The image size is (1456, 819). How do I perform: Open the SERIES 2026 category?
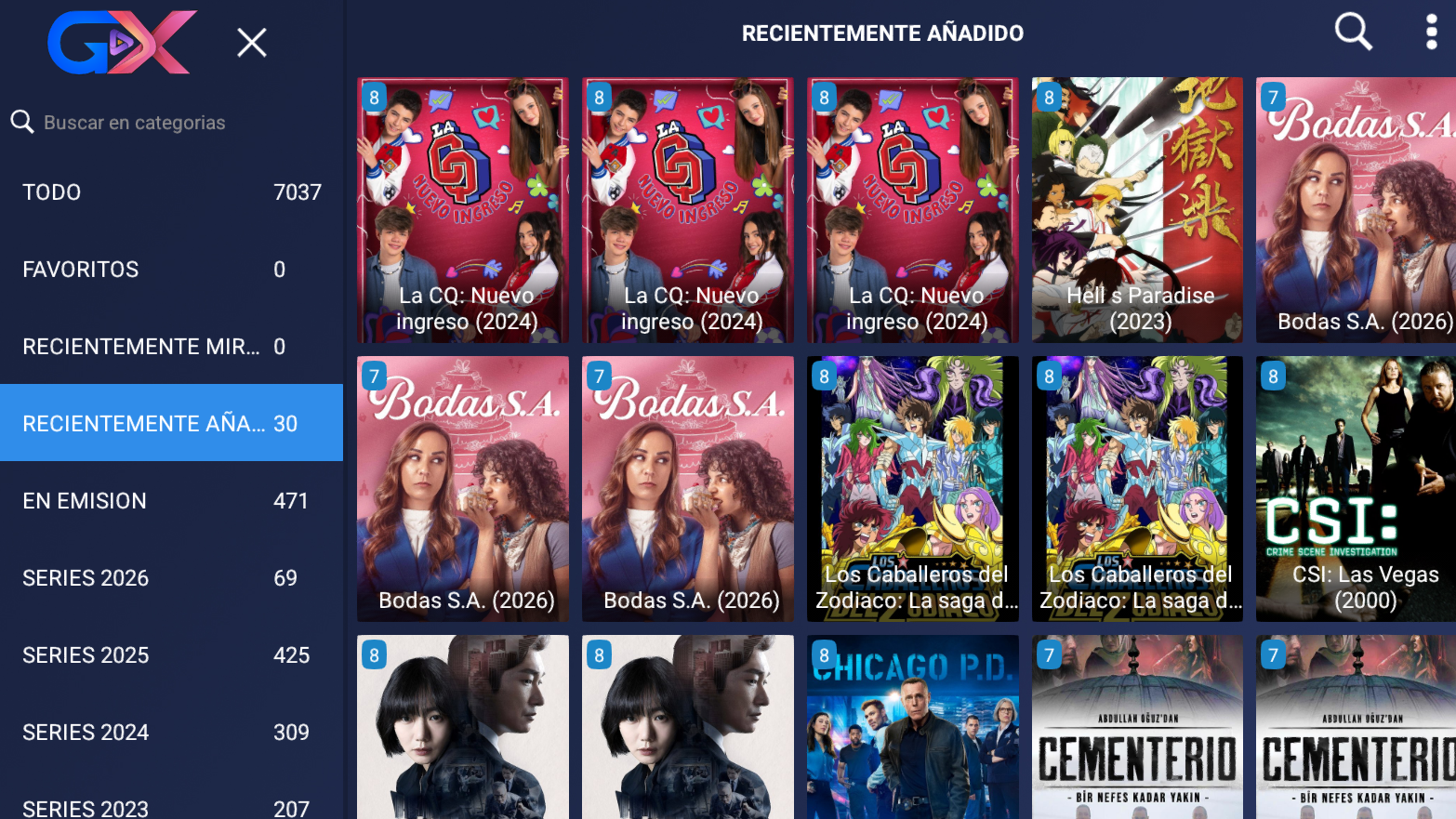(171, 578)
